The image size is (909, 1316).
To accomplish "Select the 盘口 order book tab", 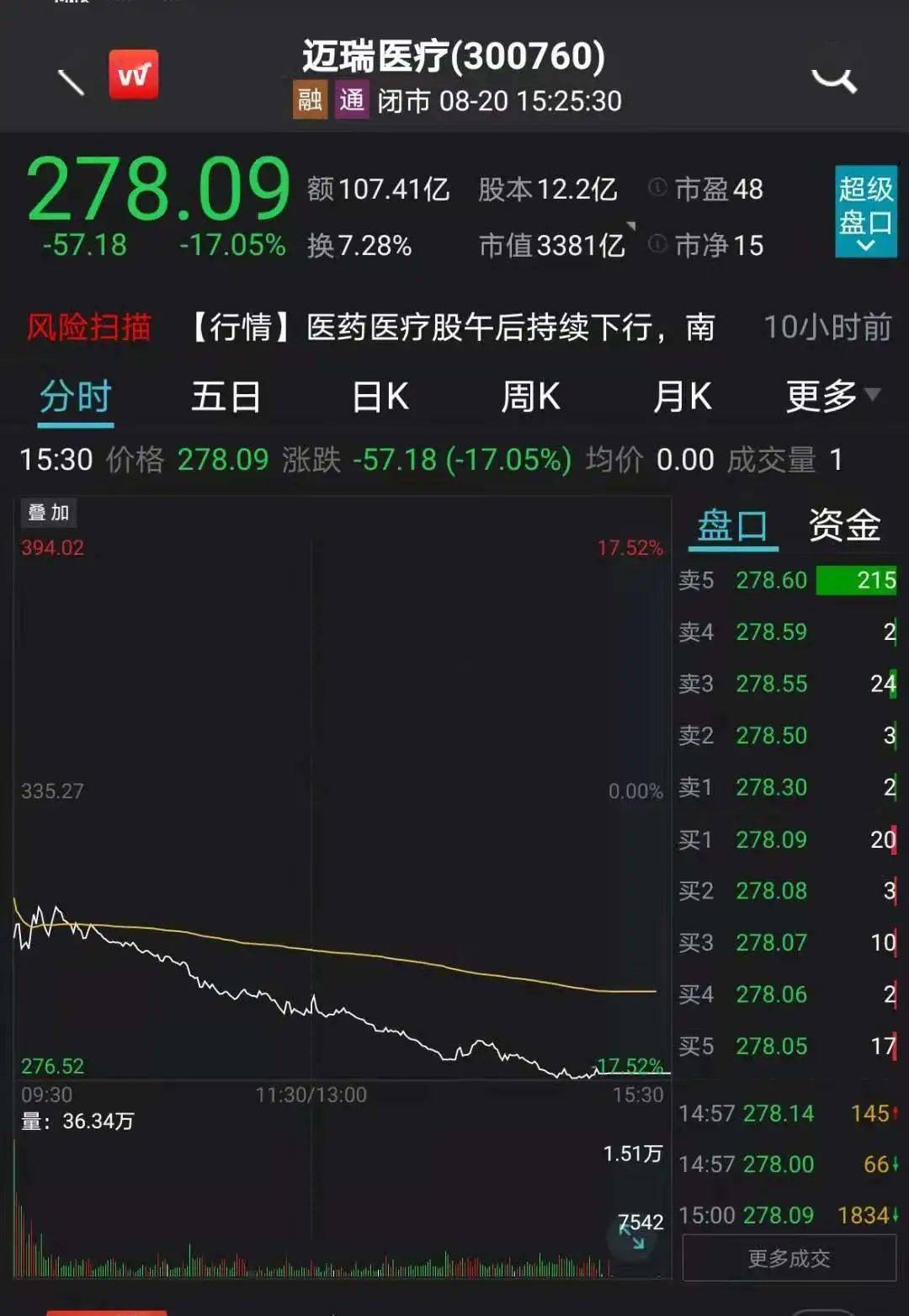I will click(x=732, y=526).
